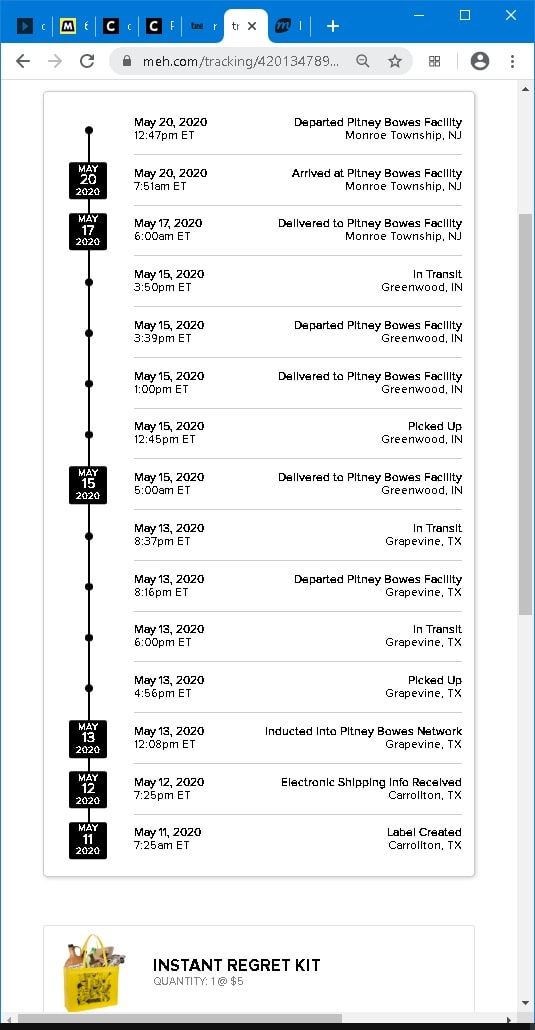
Task: Switch to the tee tab
Action: 202,26
